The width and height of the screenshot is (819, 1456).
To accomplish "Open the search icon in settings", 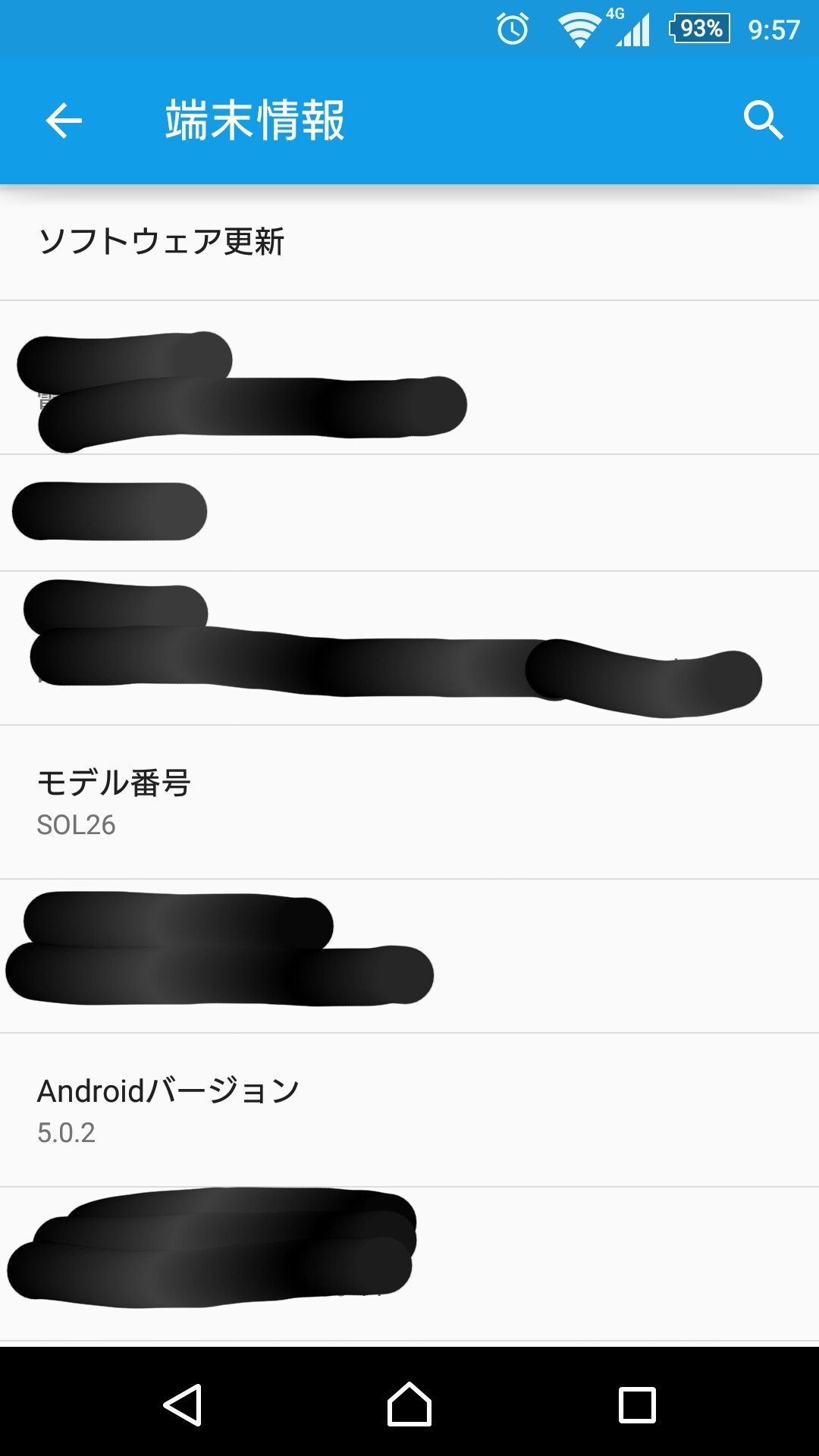I will coord(762,121).
